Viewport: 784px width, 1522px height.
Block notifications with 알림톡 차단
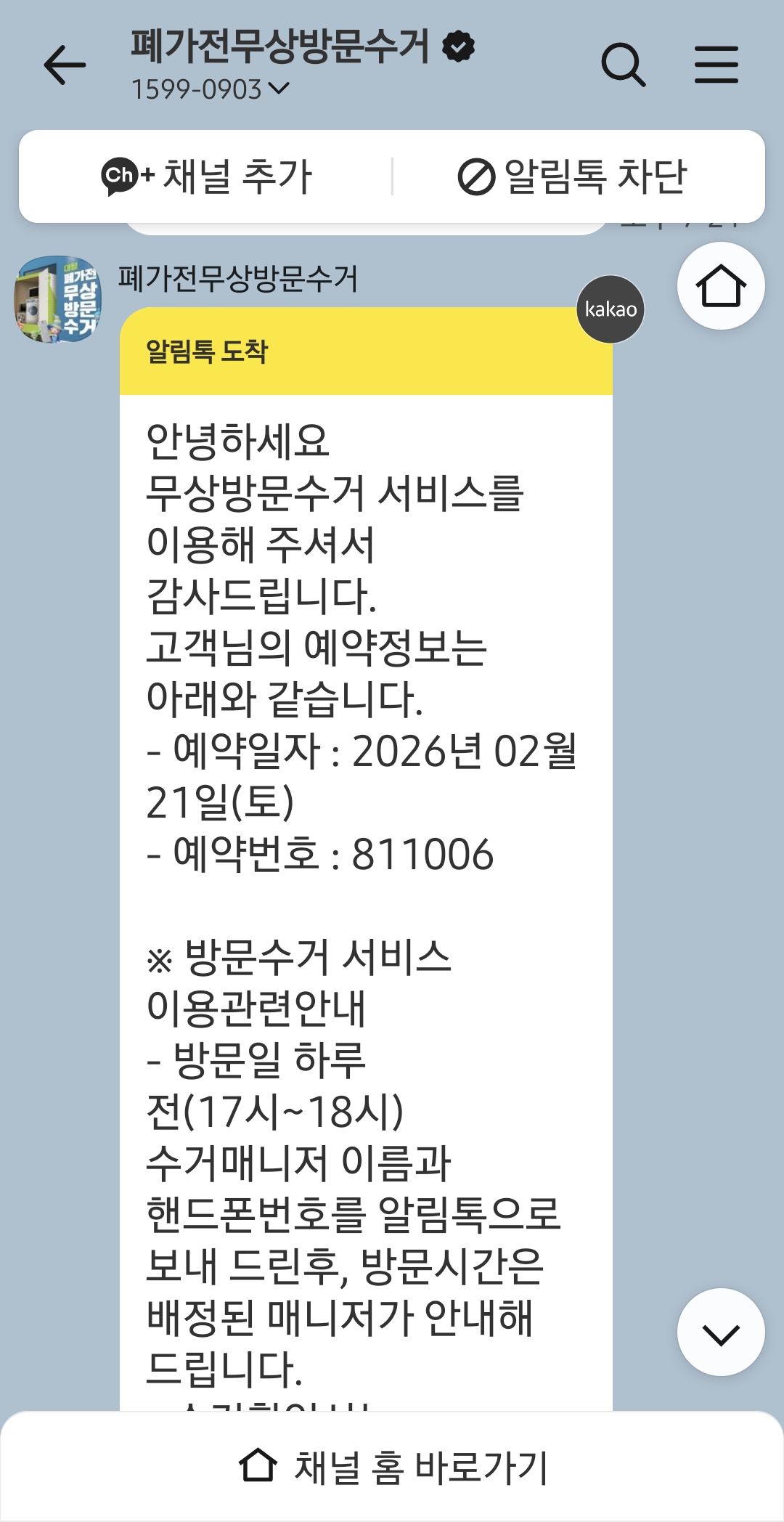[572, 176]
